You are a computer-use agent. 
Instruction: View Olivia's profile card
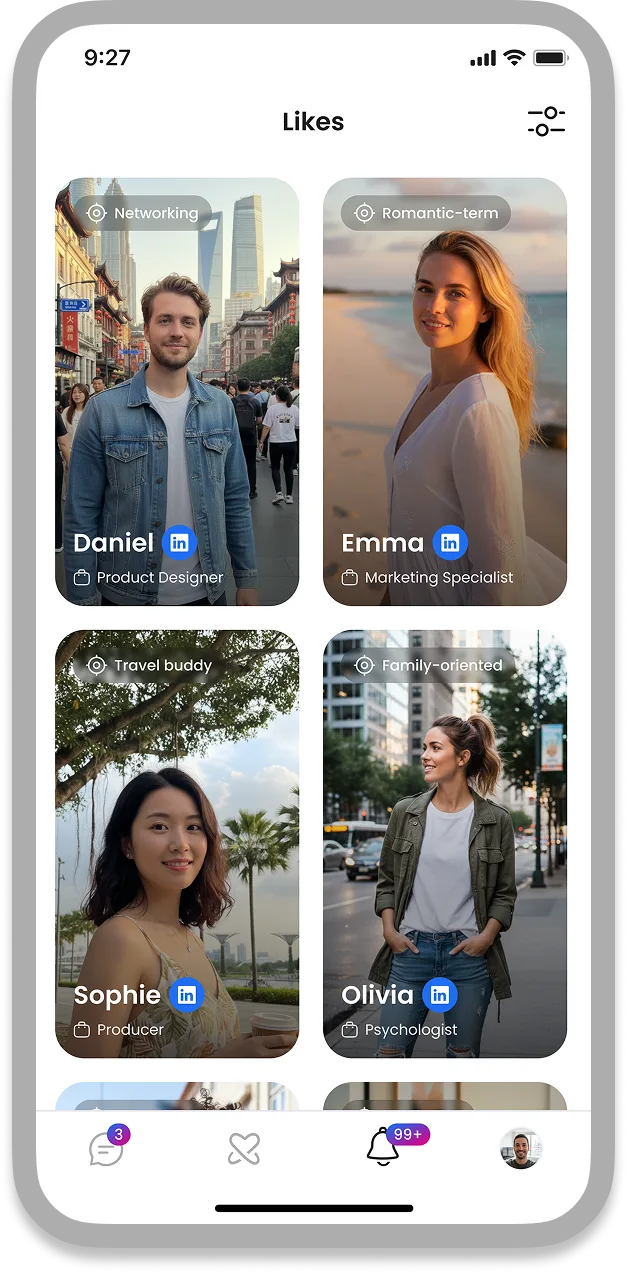[x=444, y=842]
